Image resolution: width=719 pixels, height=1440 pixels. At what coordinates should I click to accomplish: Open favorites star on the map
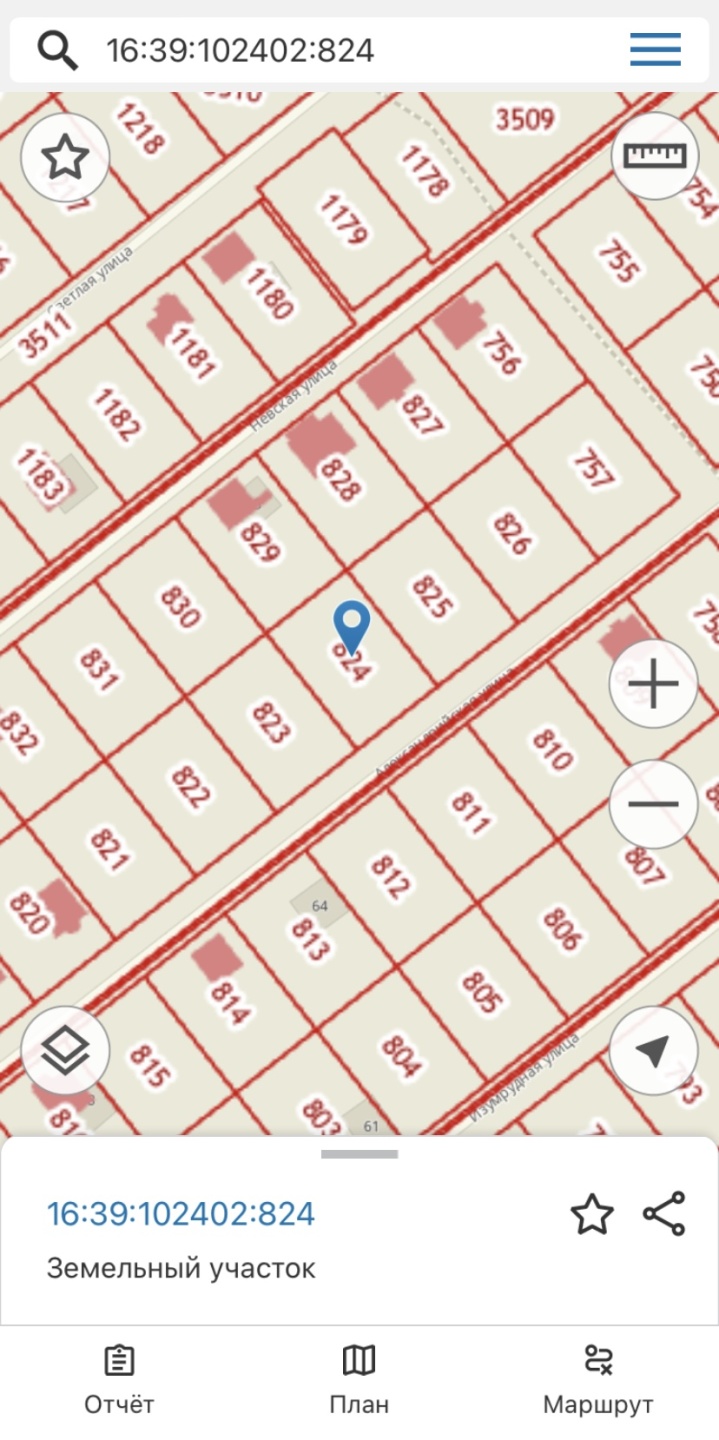tap(65, 158)
